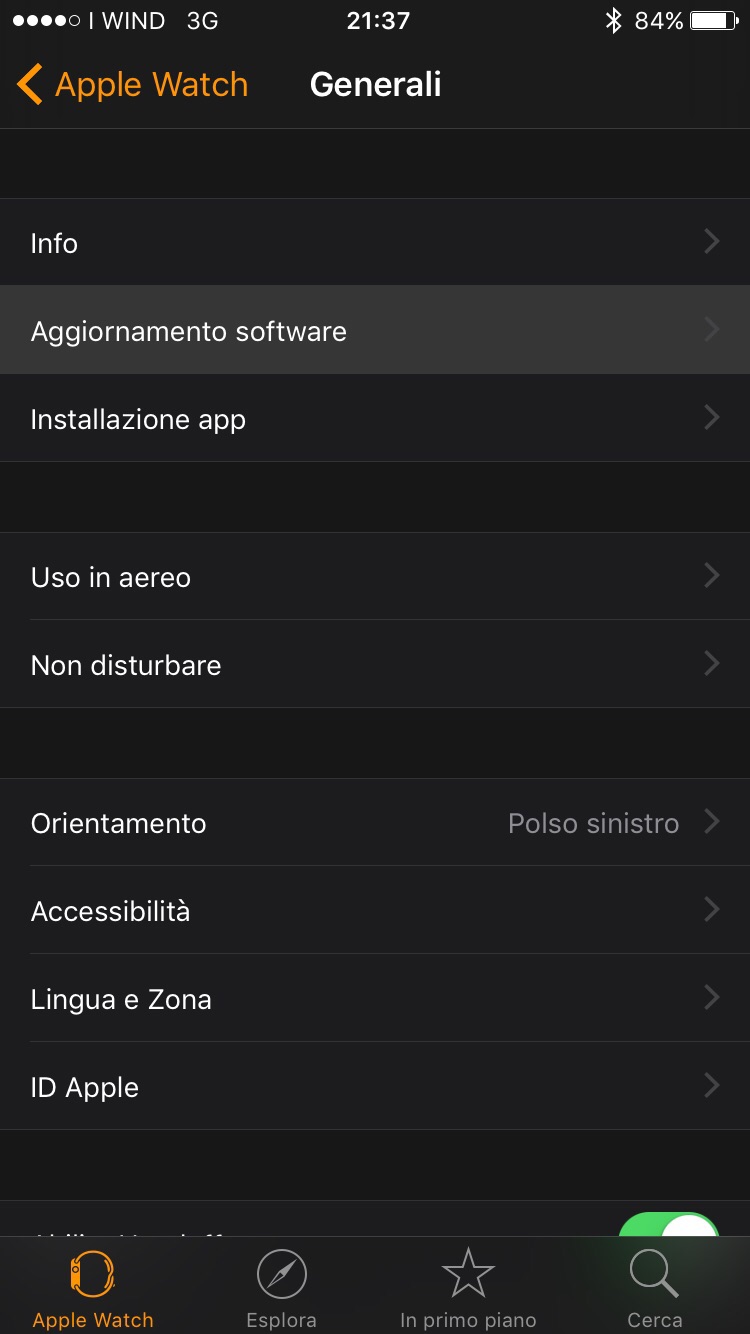Open Non disturbare settings

click(375, 664)
